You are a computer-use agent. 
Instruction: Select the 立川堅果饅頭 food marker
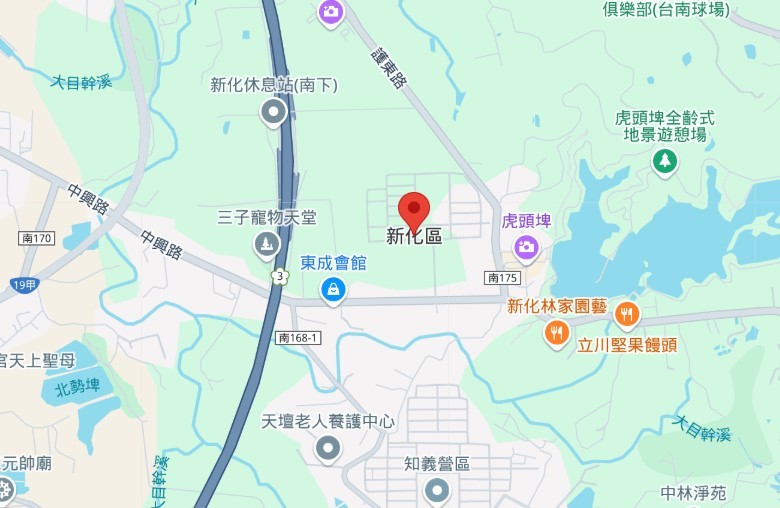[x=557, y=332]
